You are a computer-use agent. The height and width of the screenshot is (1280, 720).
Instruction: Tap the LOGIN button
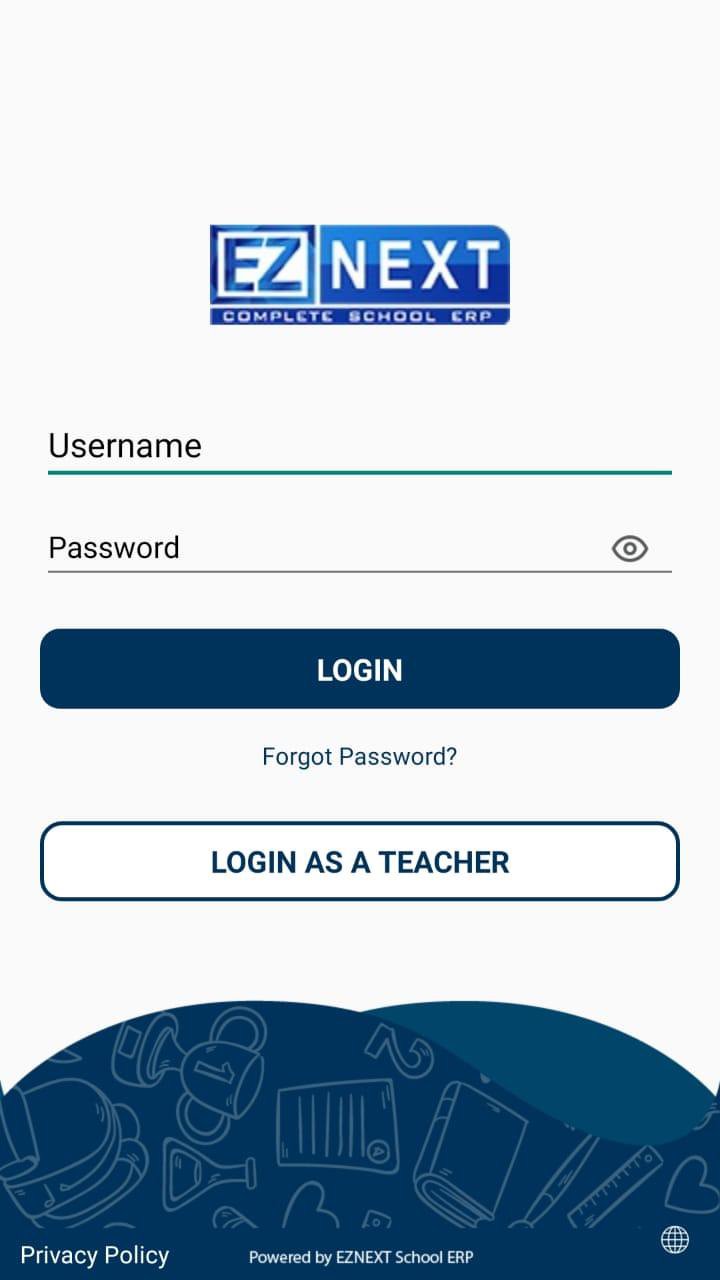(x=359, y=669)
